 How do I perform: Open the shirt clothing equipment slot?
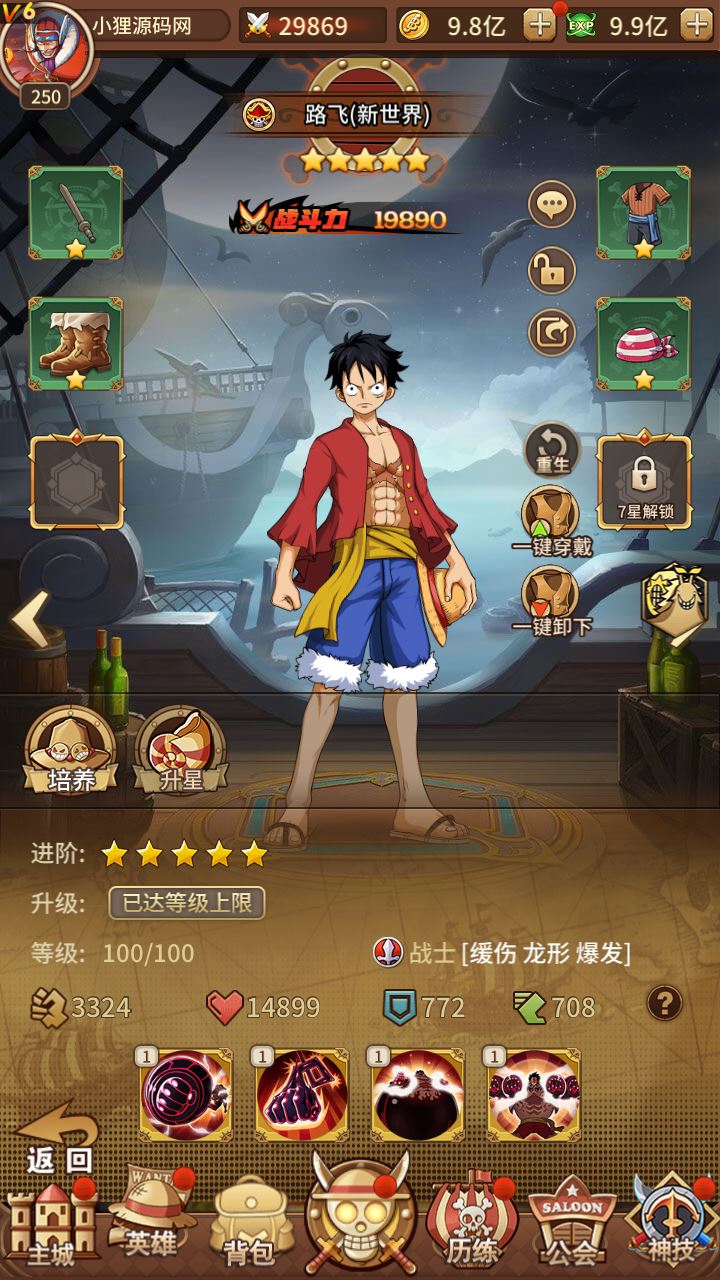(643, 214)
